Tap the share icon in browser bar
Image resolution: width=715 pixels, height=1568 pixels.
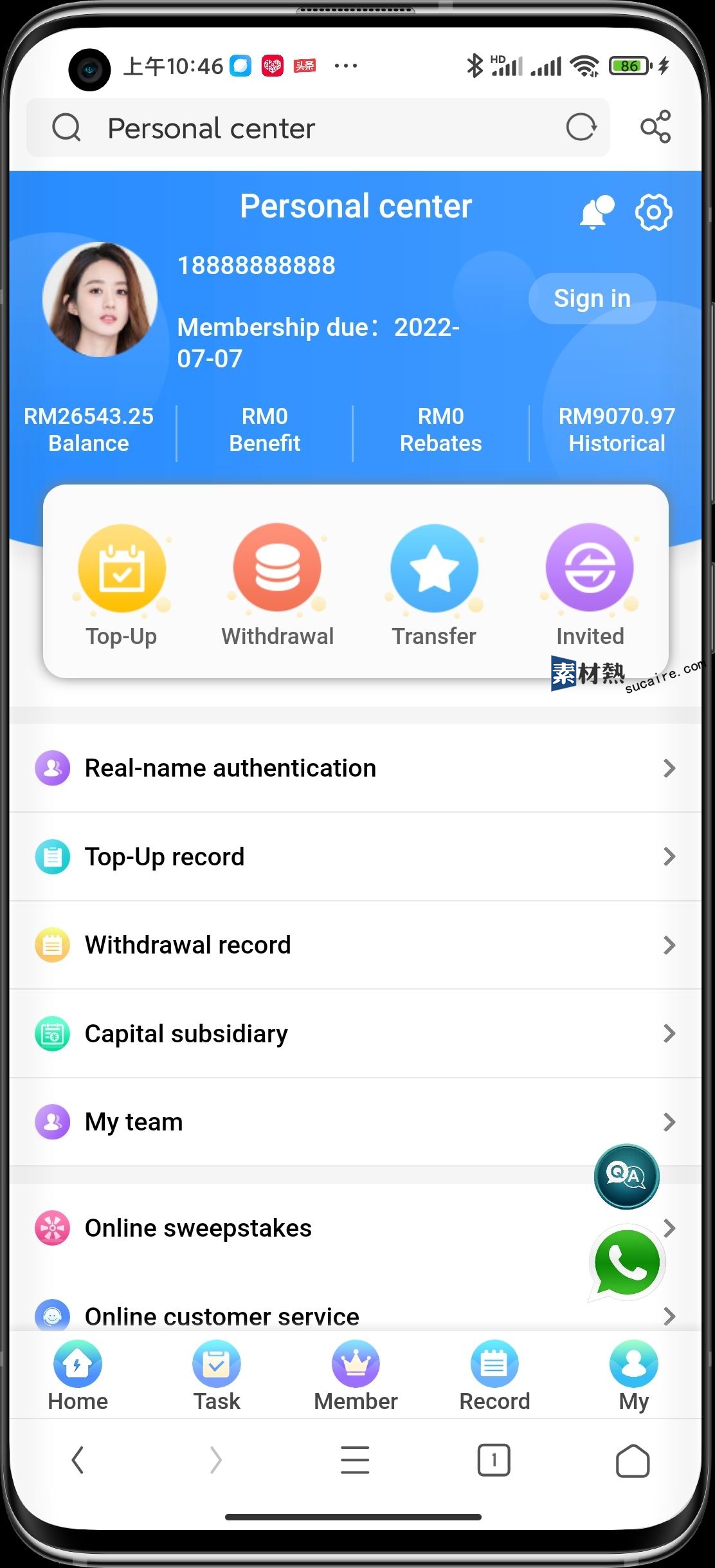[x=655, y=127]
